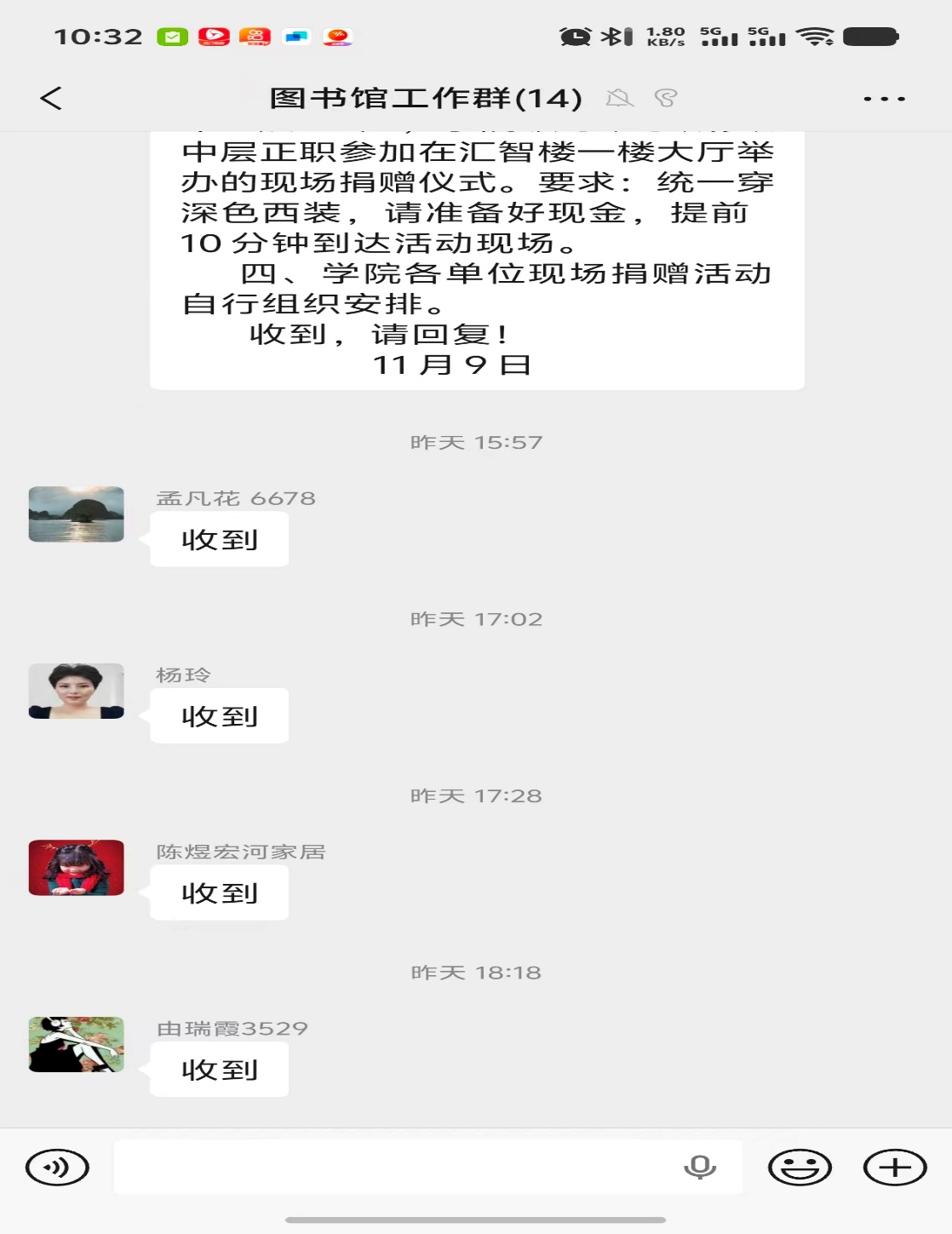
Task: Open 陈煜宏河家居's profile avatar
Action: pyautogui.click(x=77, y=868)
